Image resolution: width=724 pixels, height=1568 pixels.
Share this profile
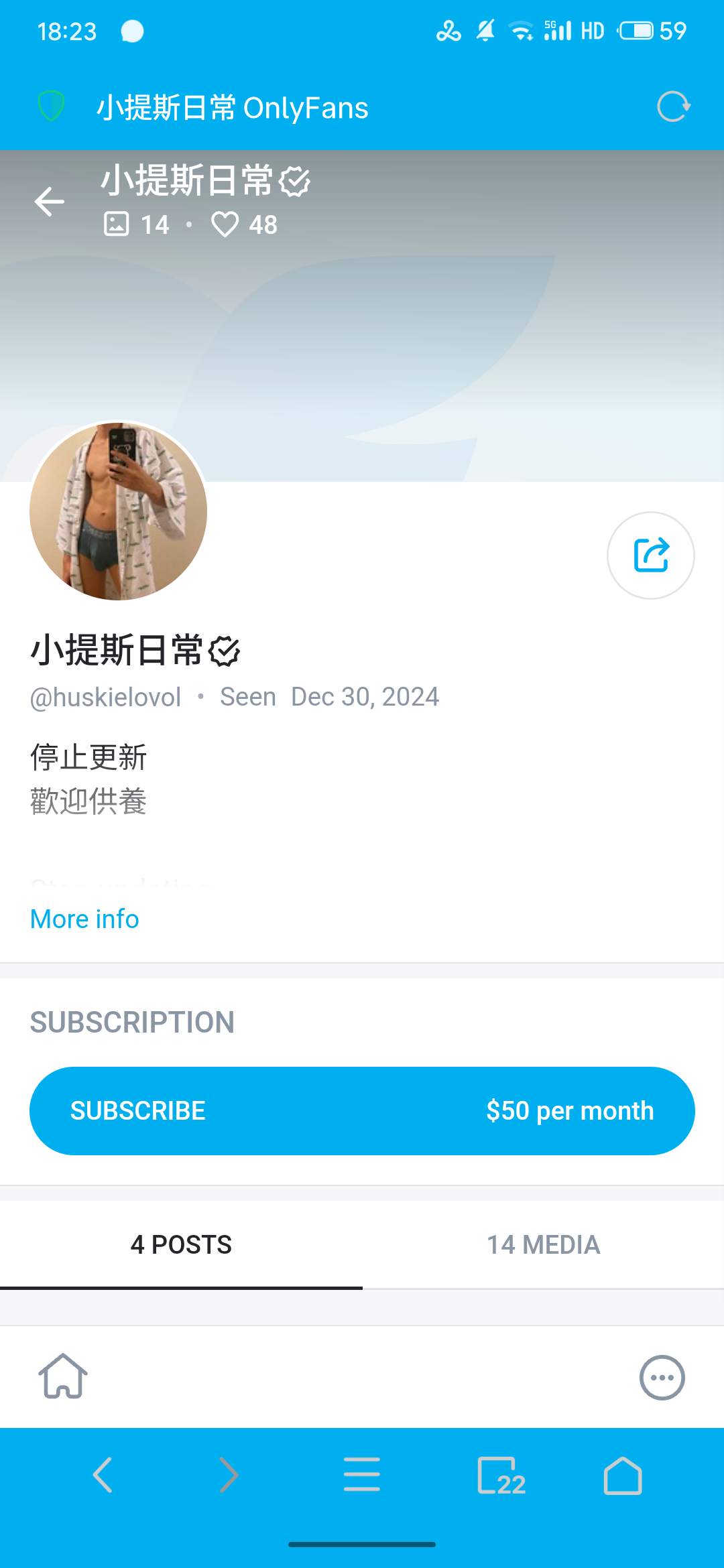point(650,556)
